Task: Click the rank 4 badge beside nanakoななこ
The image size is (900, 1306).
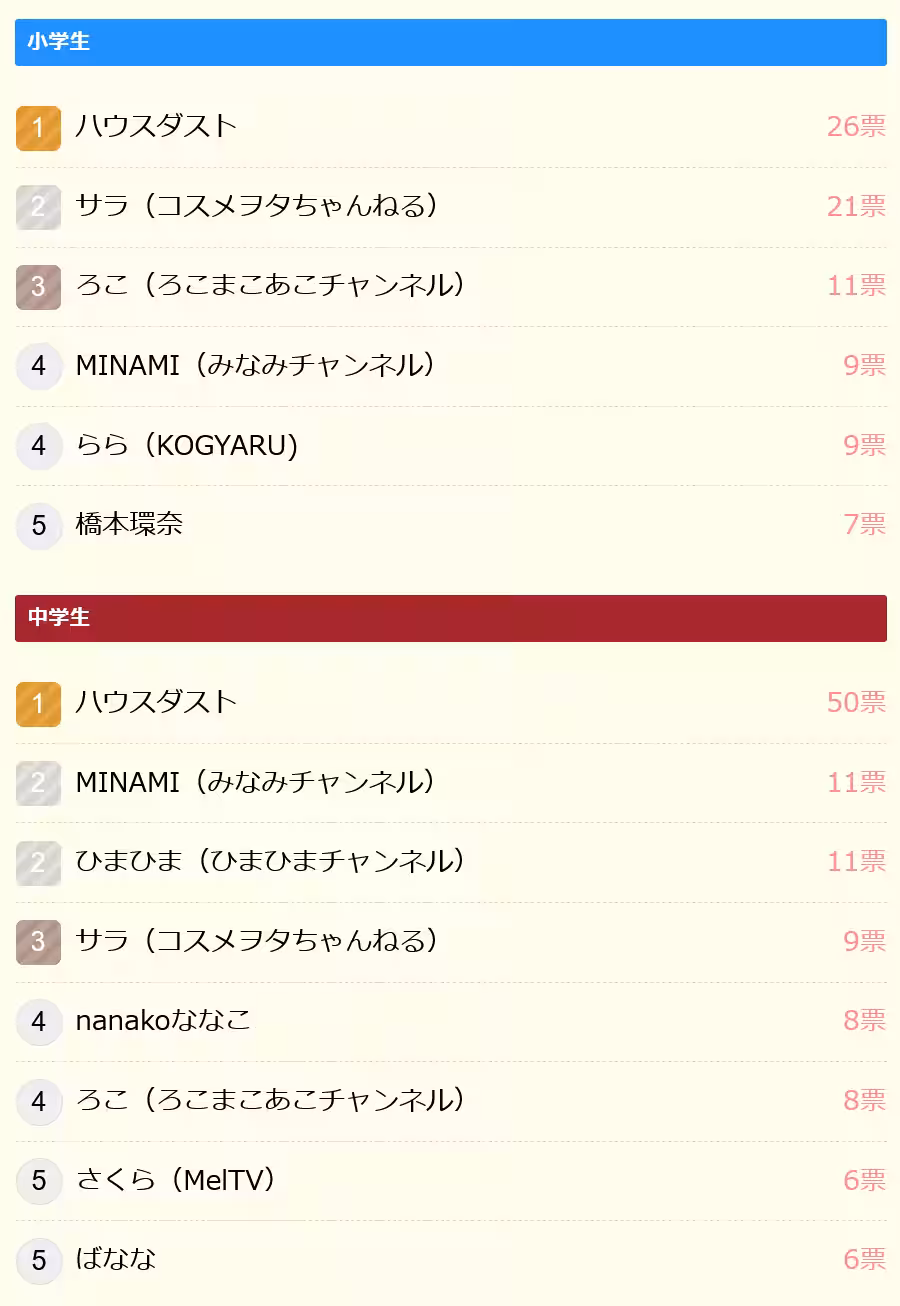Action: 38,1021
